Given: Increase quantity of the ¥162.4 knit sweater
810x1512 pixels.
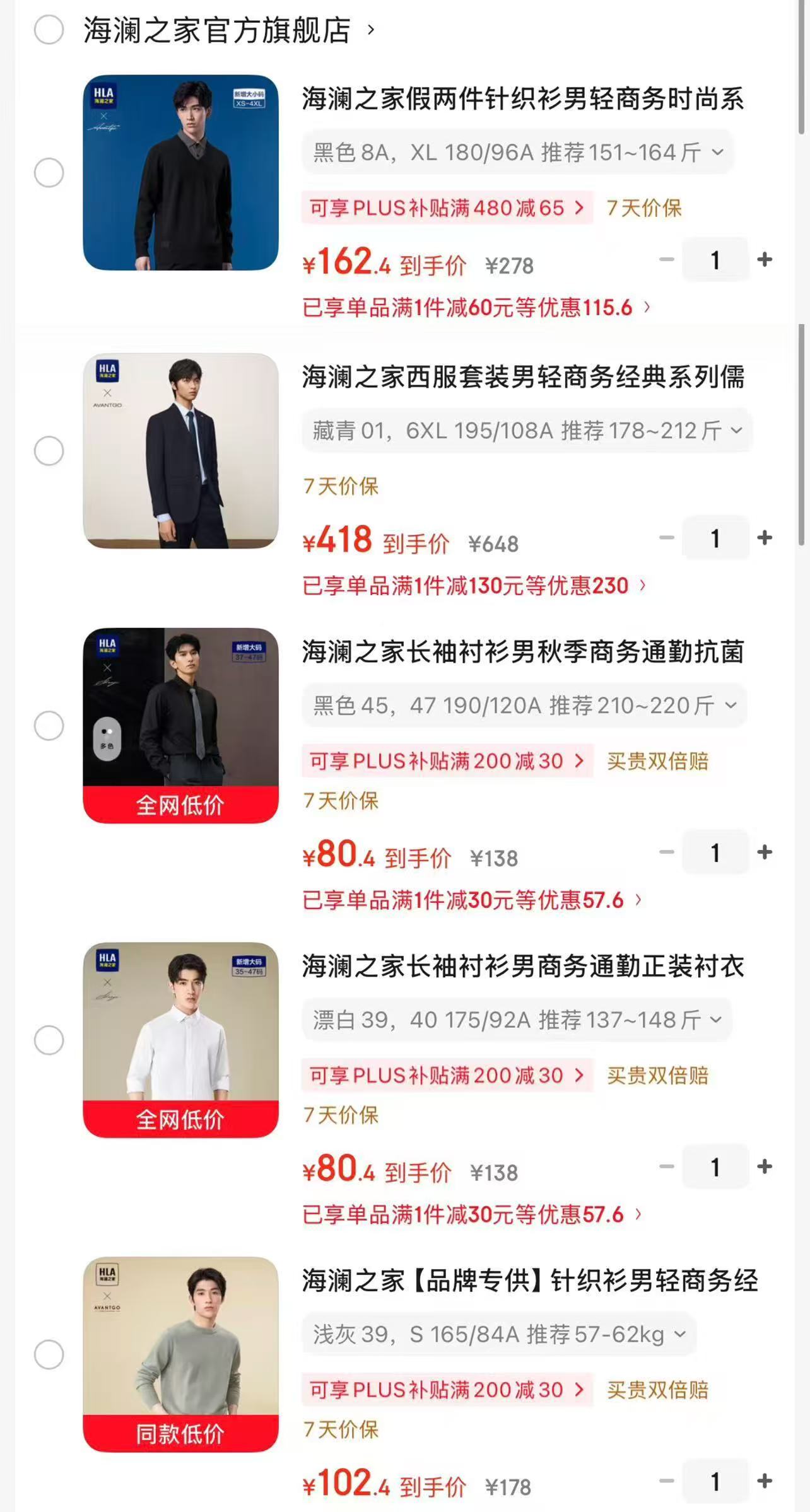Looking at the screenshot, I should (x=765, y=259).
